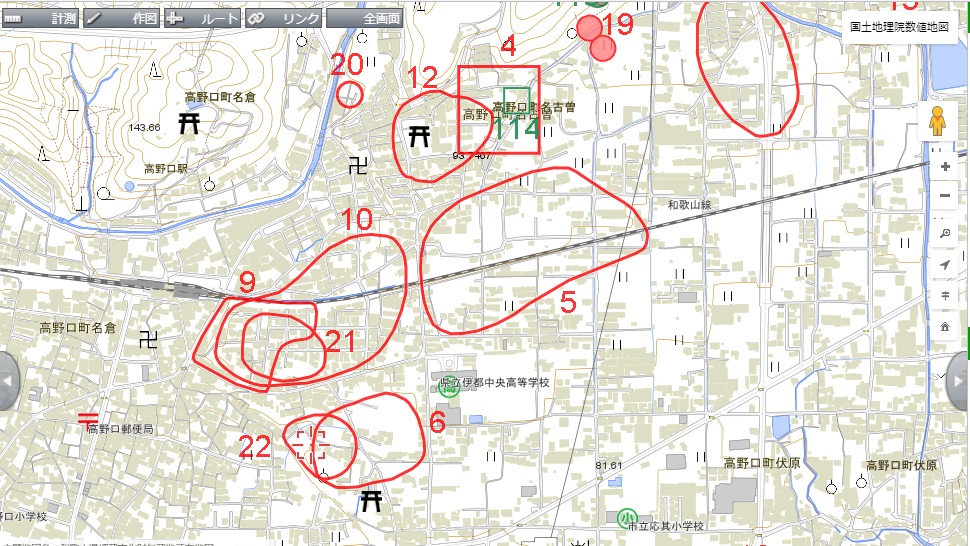Tap the current location arrow icon
This screenshot has height=546, width=970.
(x=945, y=265)
